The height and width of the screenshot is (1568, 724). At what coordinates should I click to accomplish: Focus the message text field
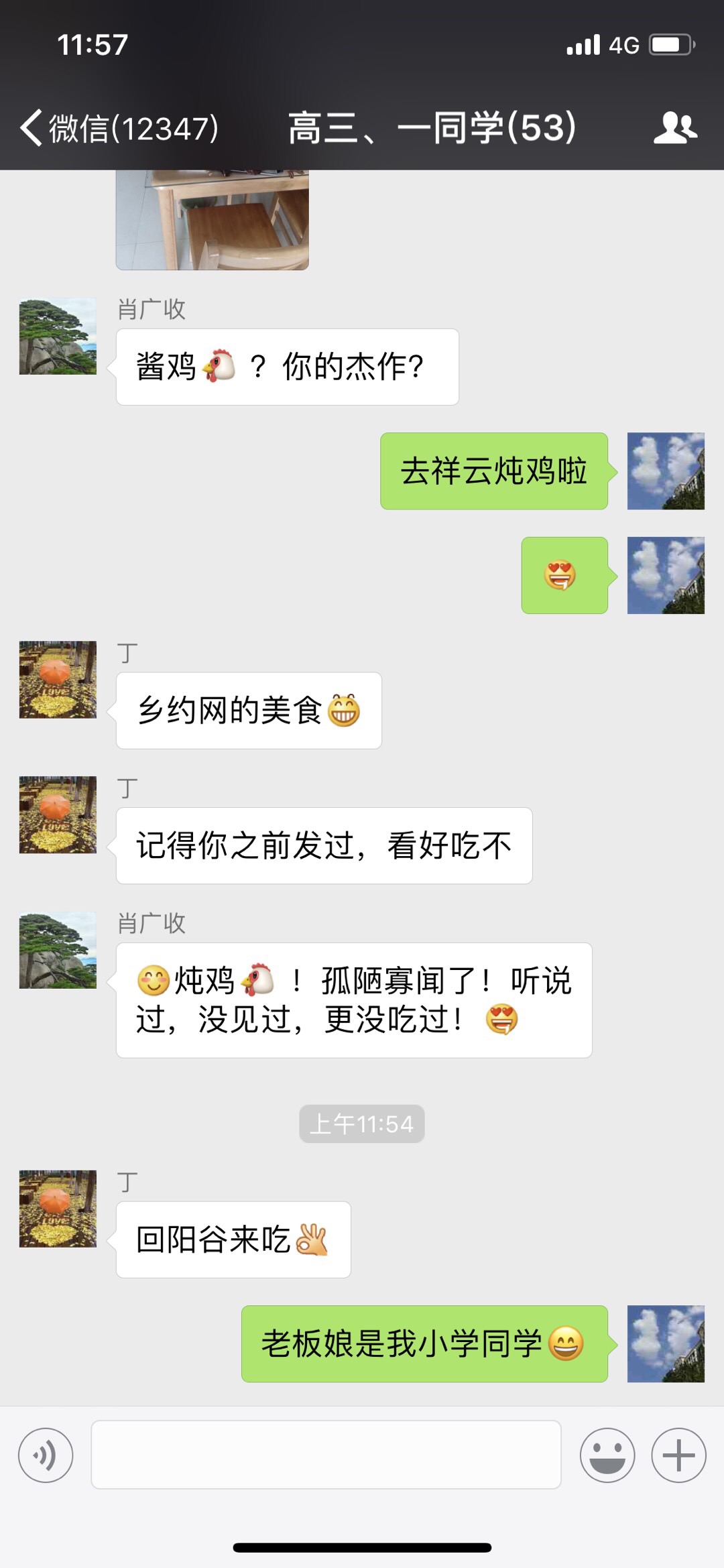coord(326,1455)
